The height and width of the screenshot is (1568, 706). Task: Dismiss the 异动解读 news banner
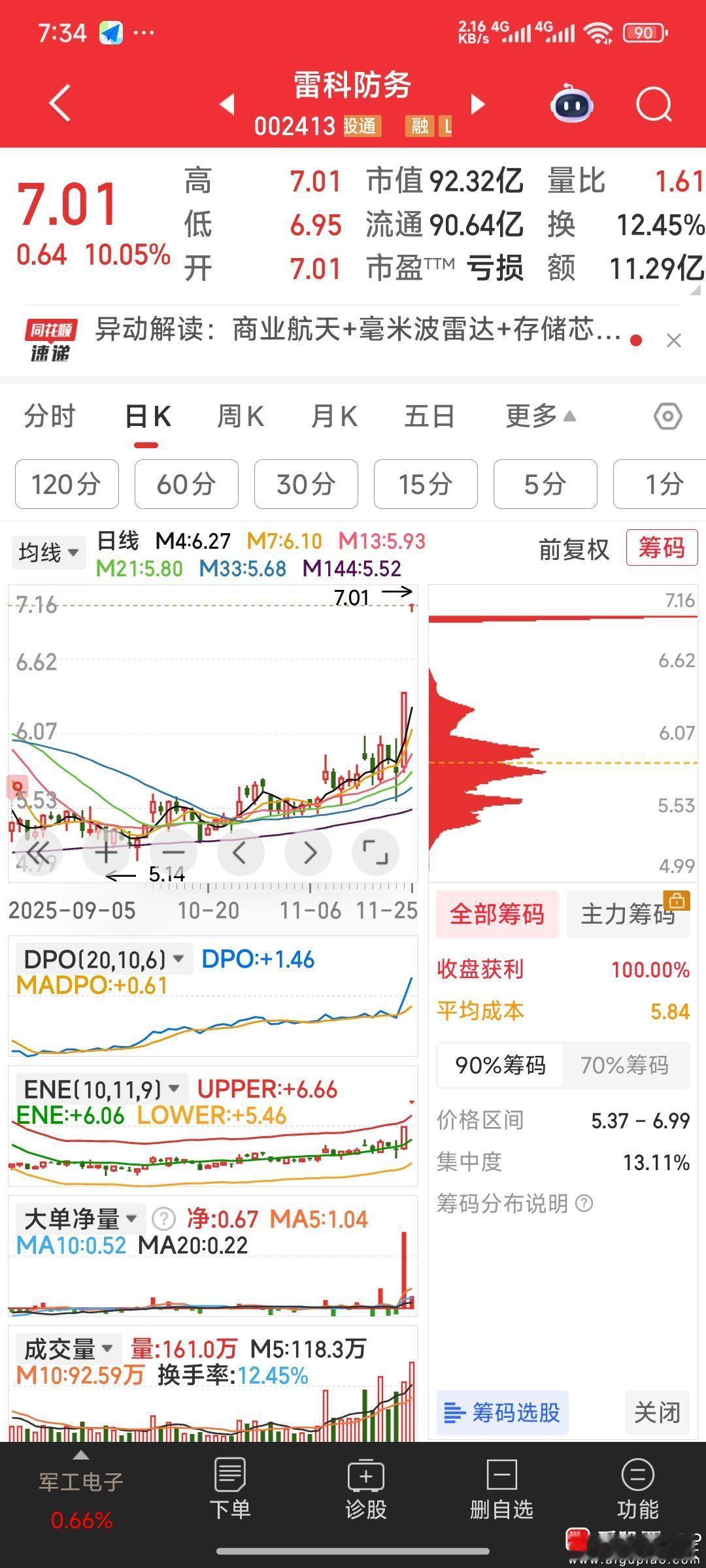tap(674, 340)
